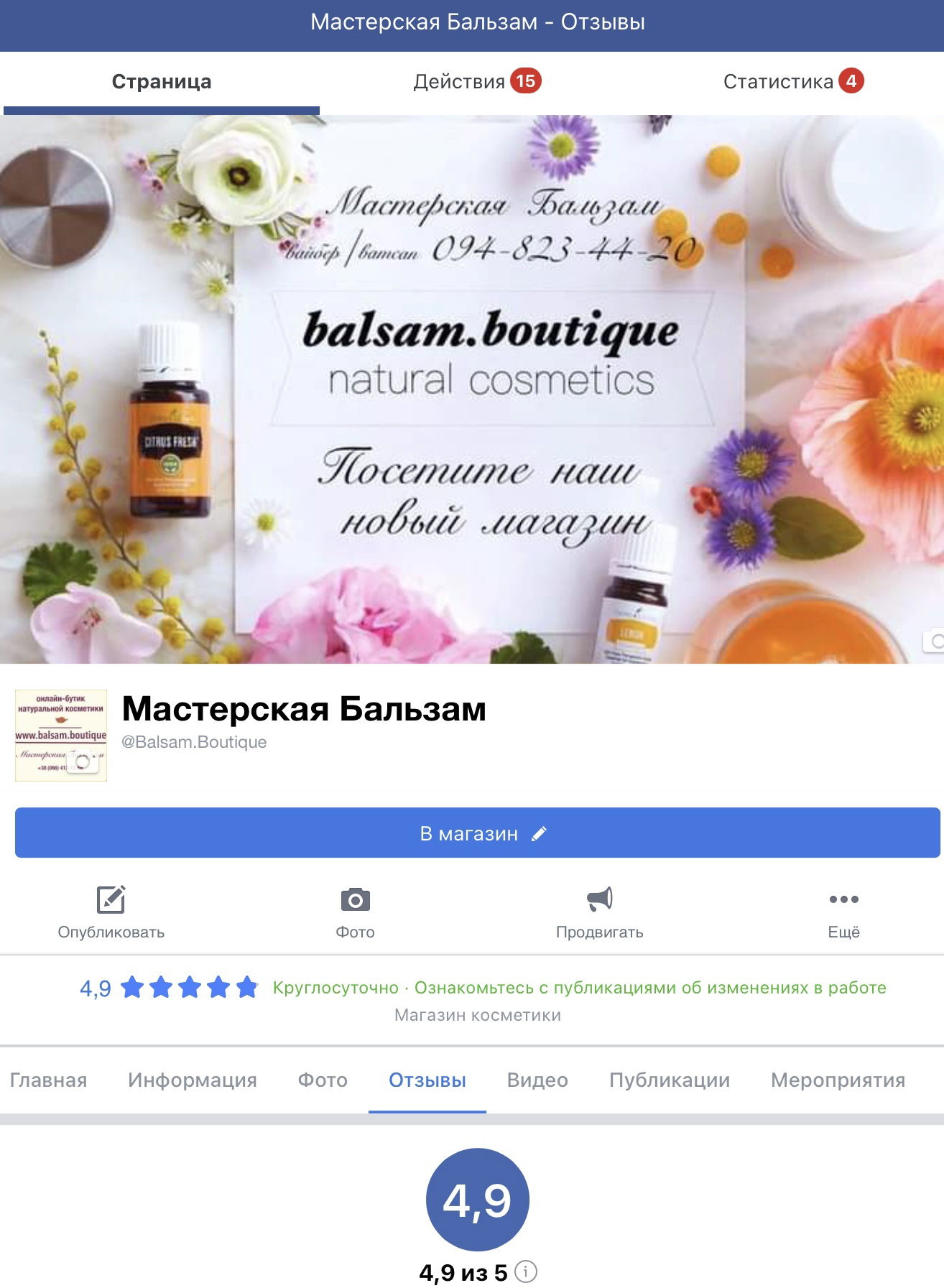944x1288 pixels.
Task: Open the Мероприятия section
Action: click(838, 1080)
